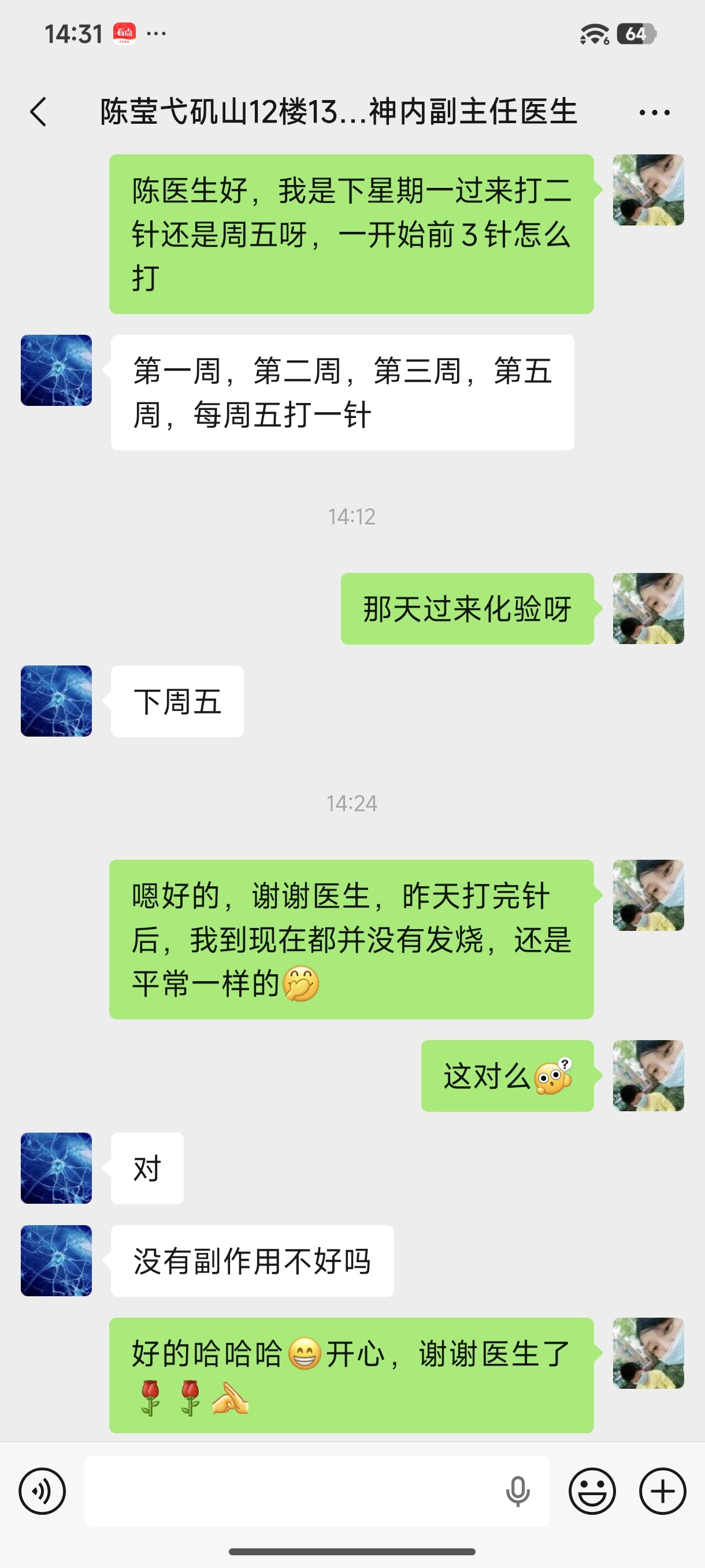This screenshot has width=705, height=1568.
Task: Open the emoji sticker panel
Action: pos(592,1491)
